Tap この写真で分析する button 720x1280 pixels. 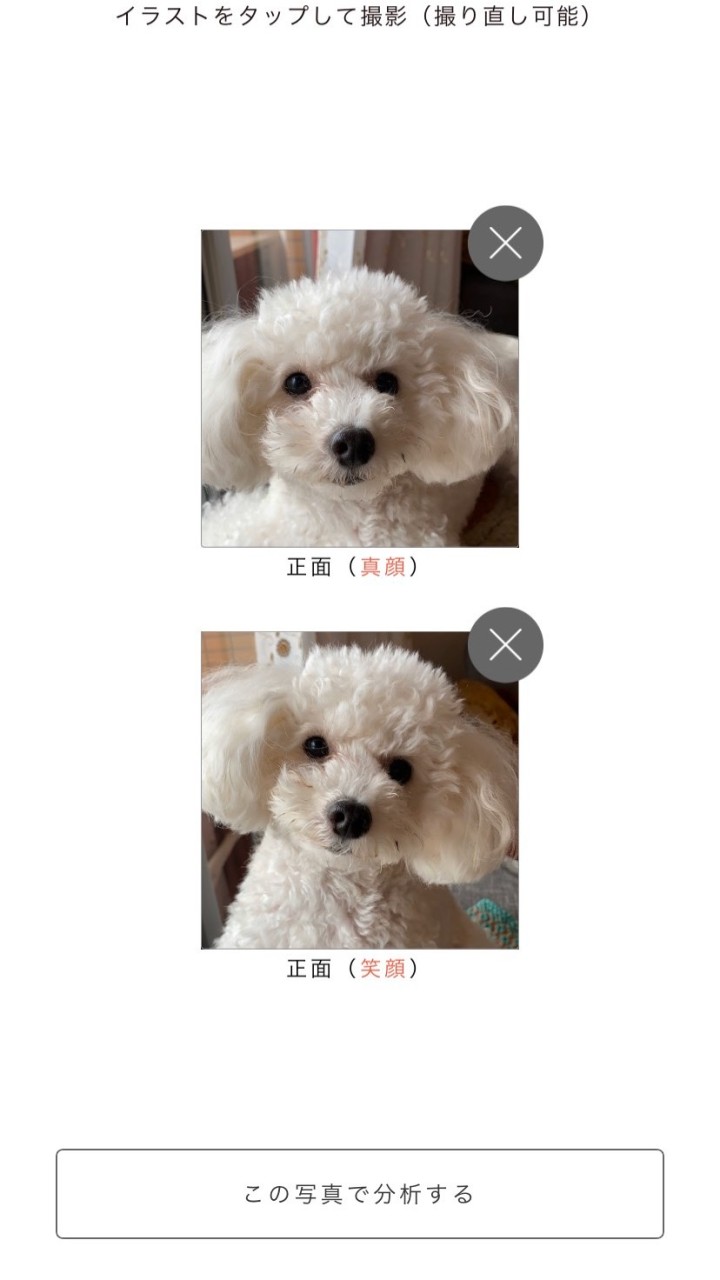pos(360,1193)
